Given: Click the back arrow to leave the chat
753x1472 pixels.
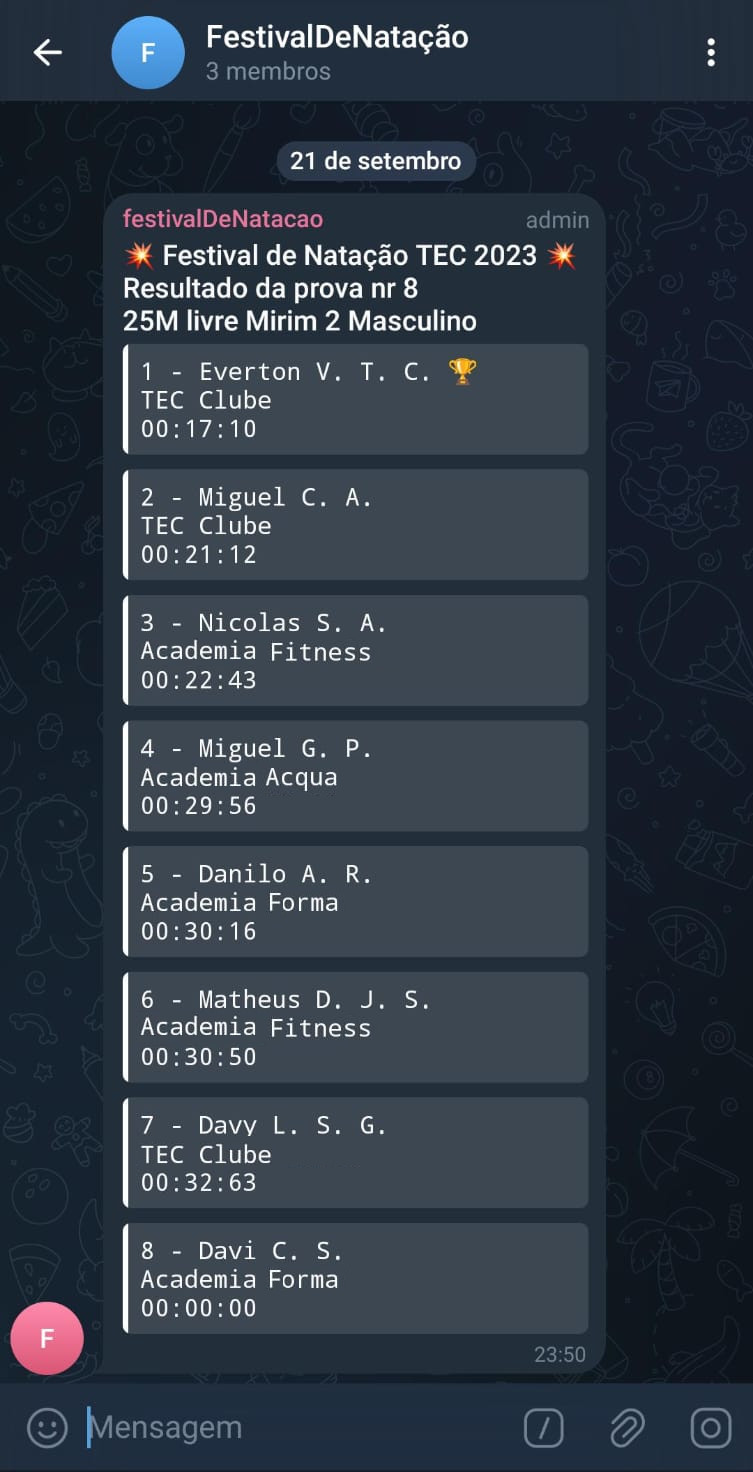Looking at the screenshot, I should (x=46, y=51).
